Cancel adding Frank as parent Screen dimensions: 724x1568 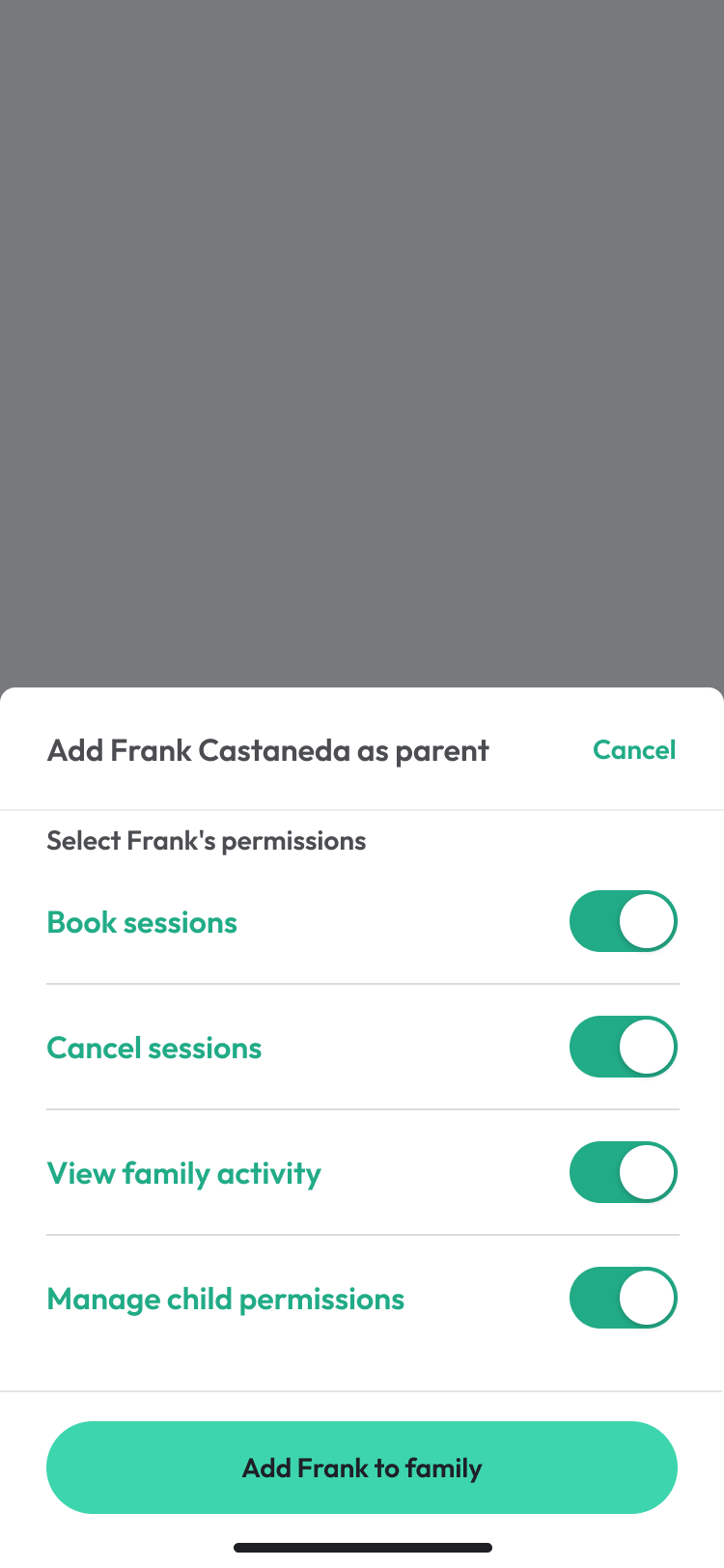pos(633,750)
